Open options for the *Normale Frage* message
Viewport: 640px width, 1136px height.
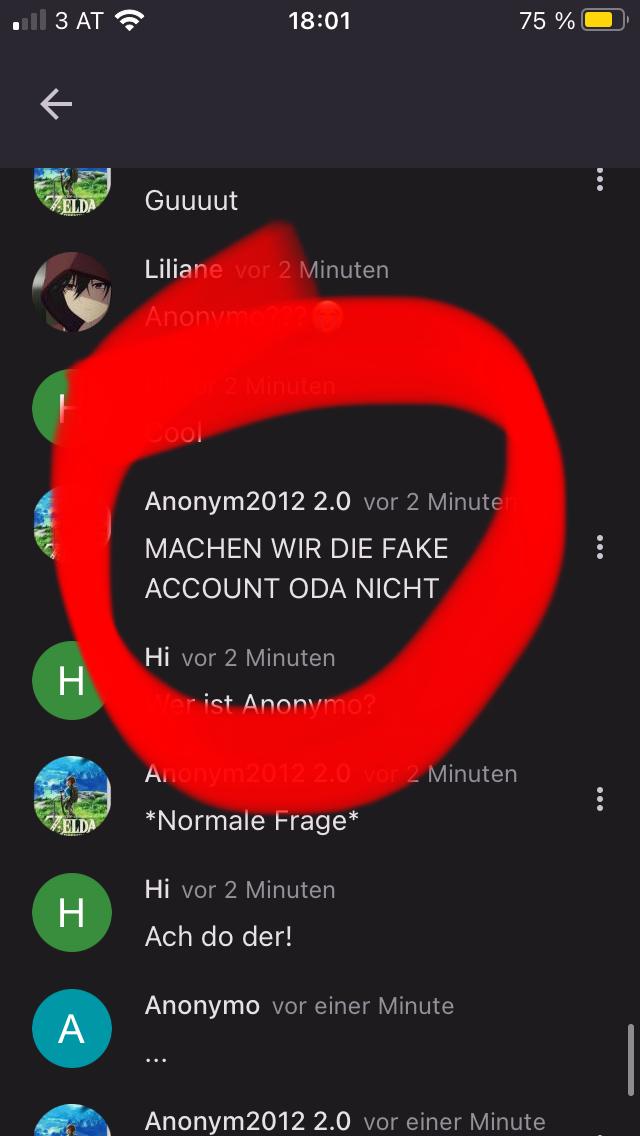(x=599, y=799)
